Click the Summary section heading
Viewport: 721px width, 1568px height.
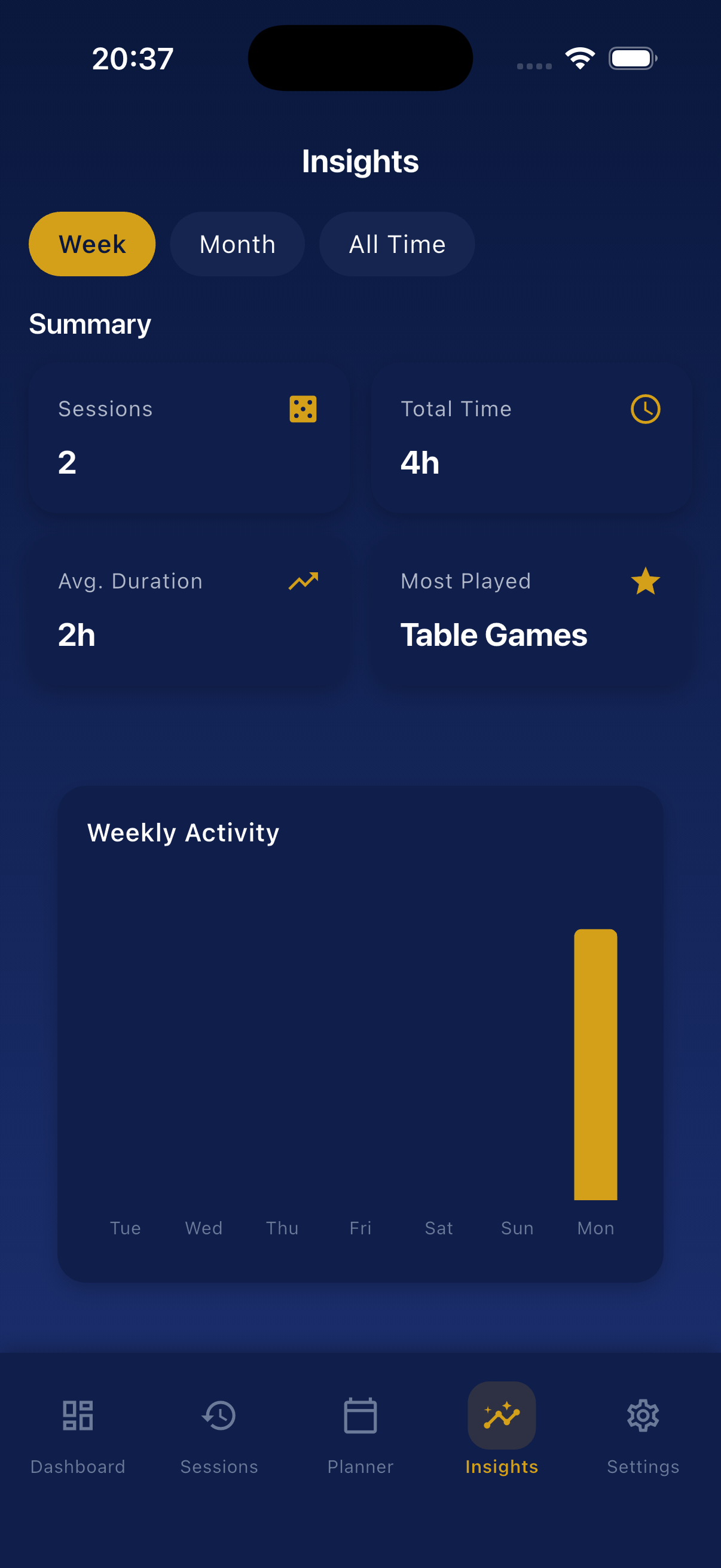[x=90, y=323]
